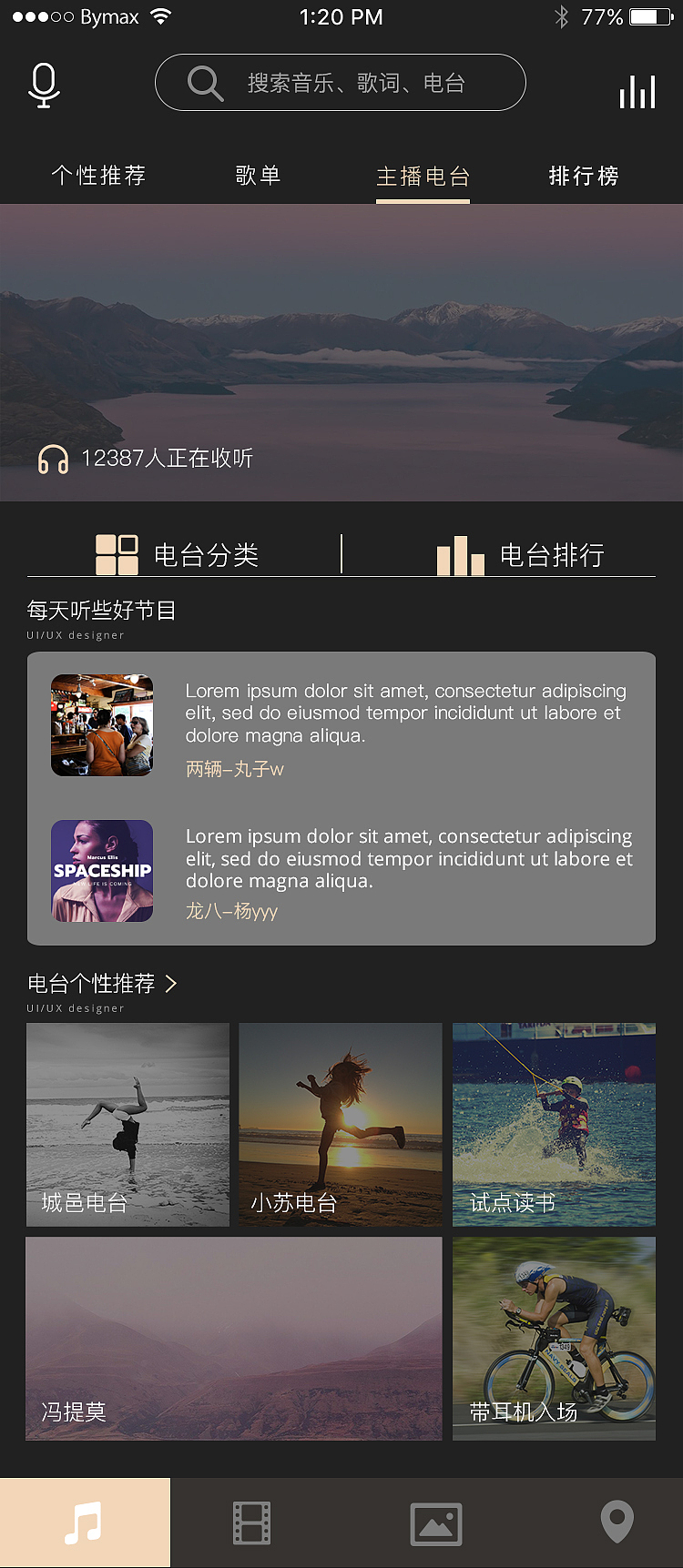Open the now-playing equalizer icon
Image resolution: width=683 pixels, height=1568 pixels.
(637, 91)
